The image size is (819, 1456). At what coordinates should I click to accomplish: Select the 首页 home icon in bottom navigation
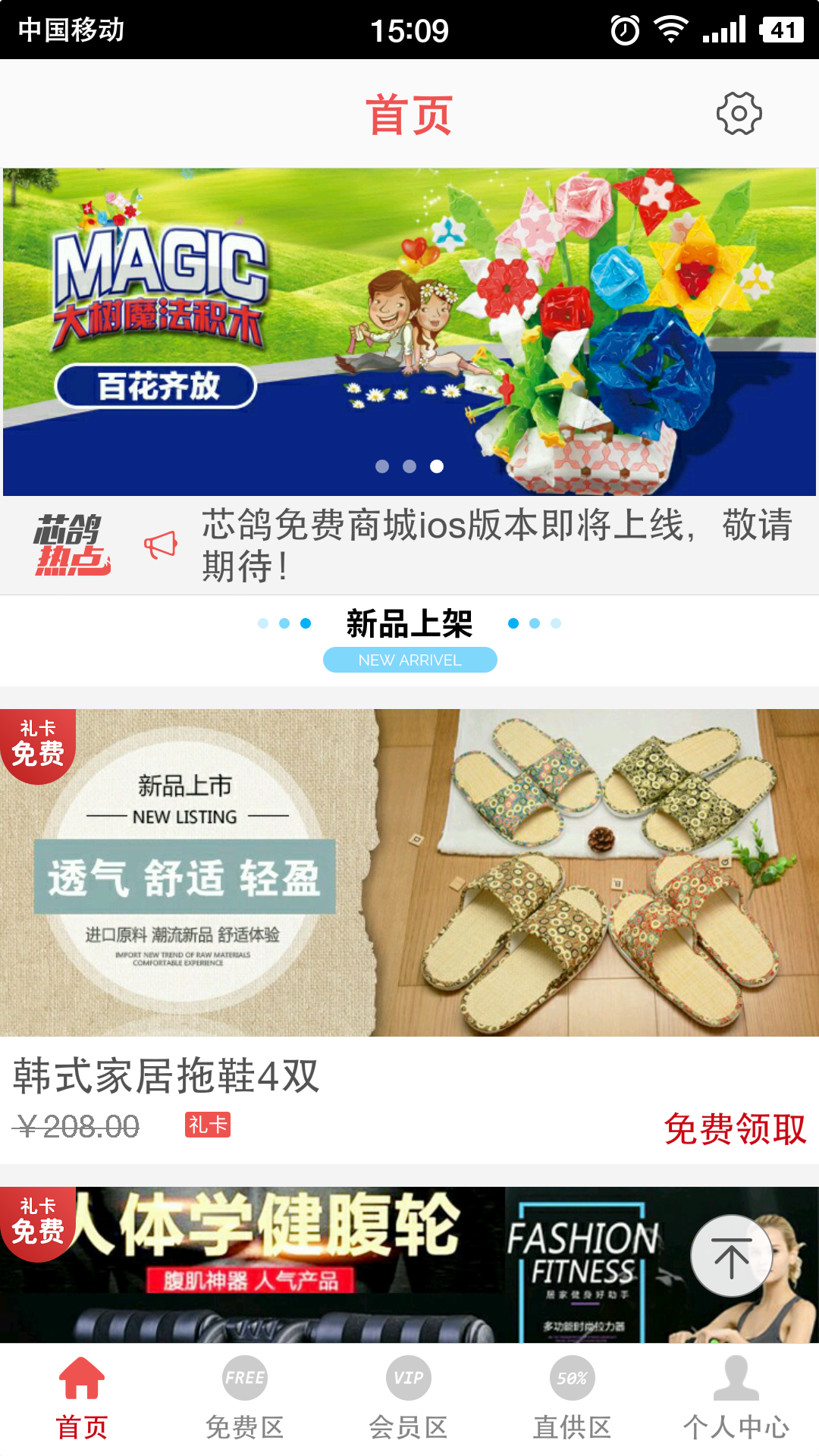tap(81, 1376)
